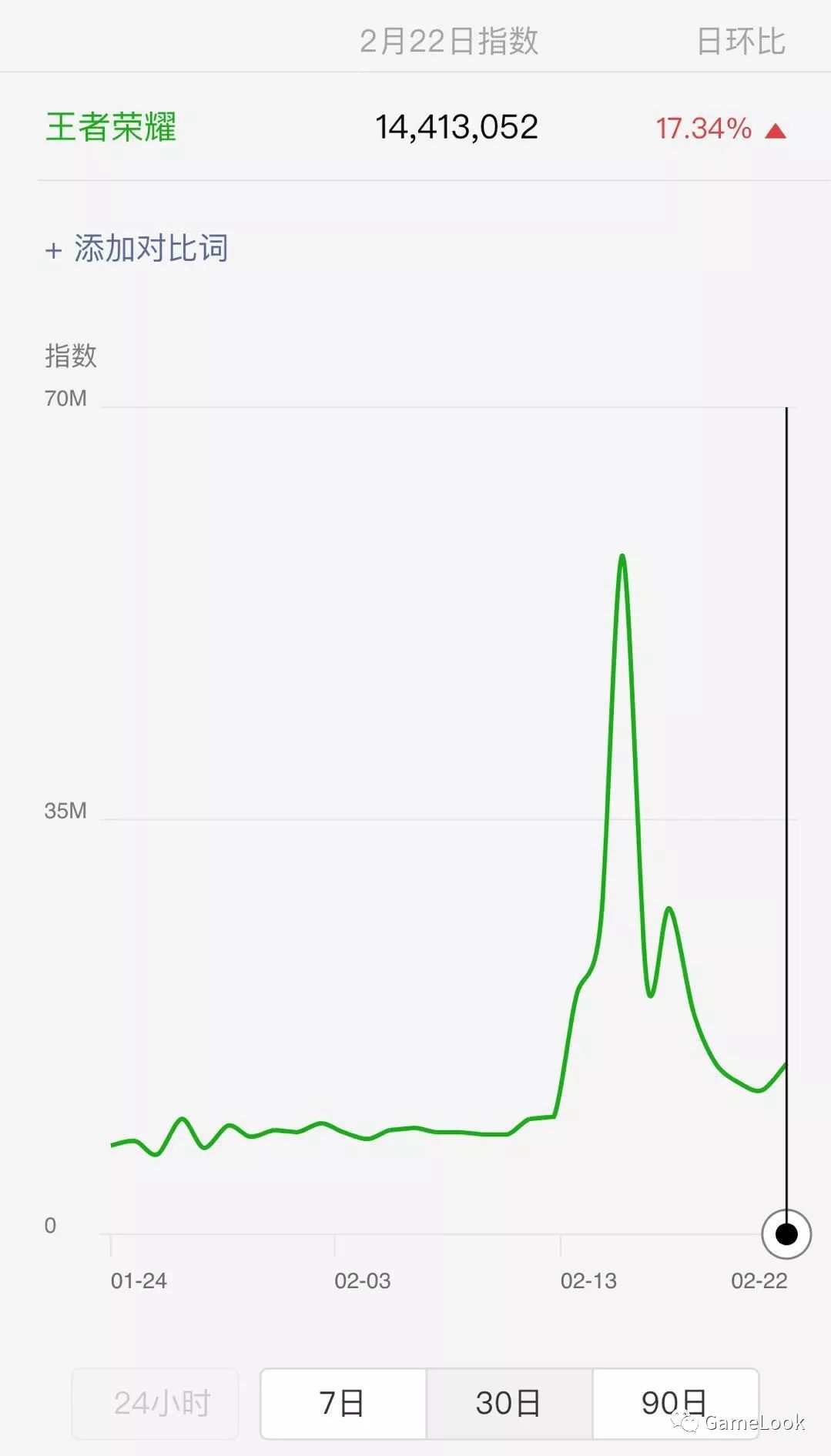Add a comparison keyword via 添加对比词
The image size is (831, 1456).
tap(137, 249)
